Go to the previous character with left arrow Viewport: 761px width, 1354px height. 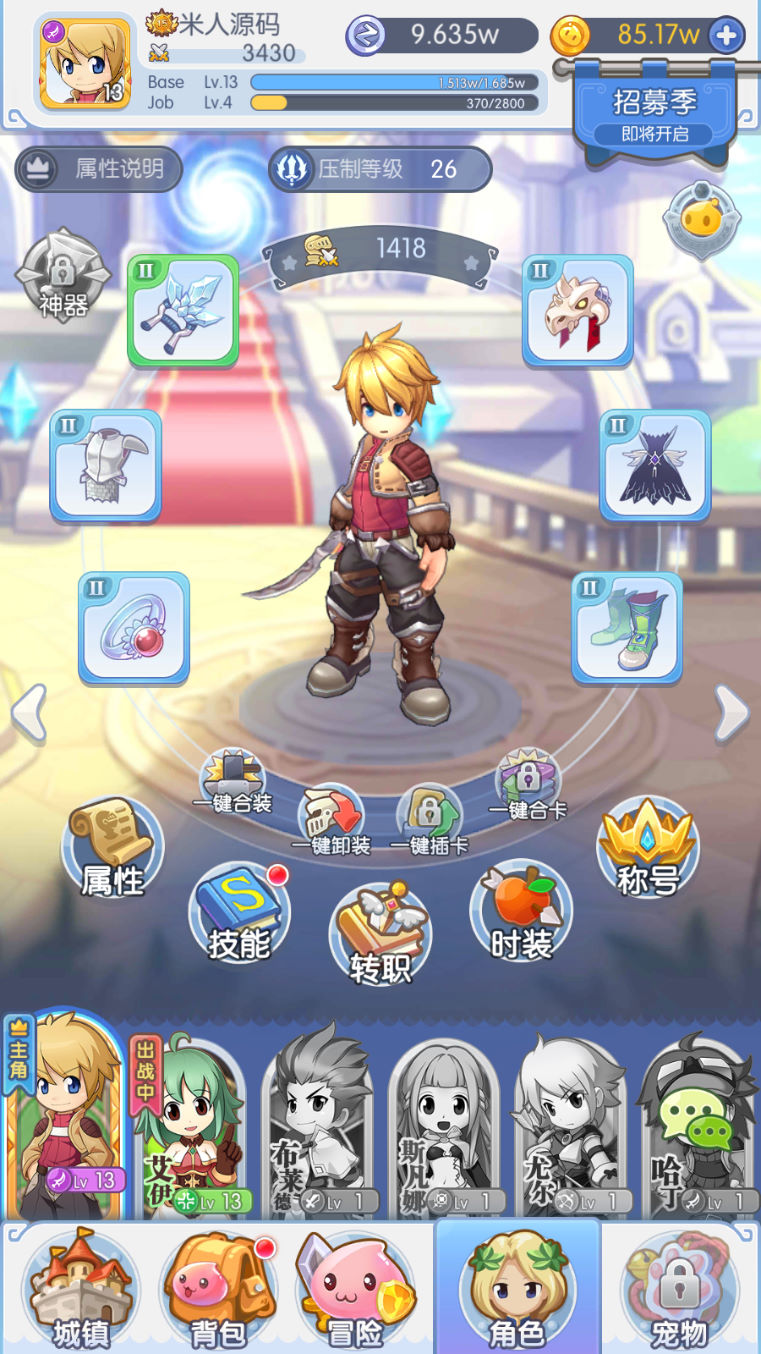tap(29, 713)
